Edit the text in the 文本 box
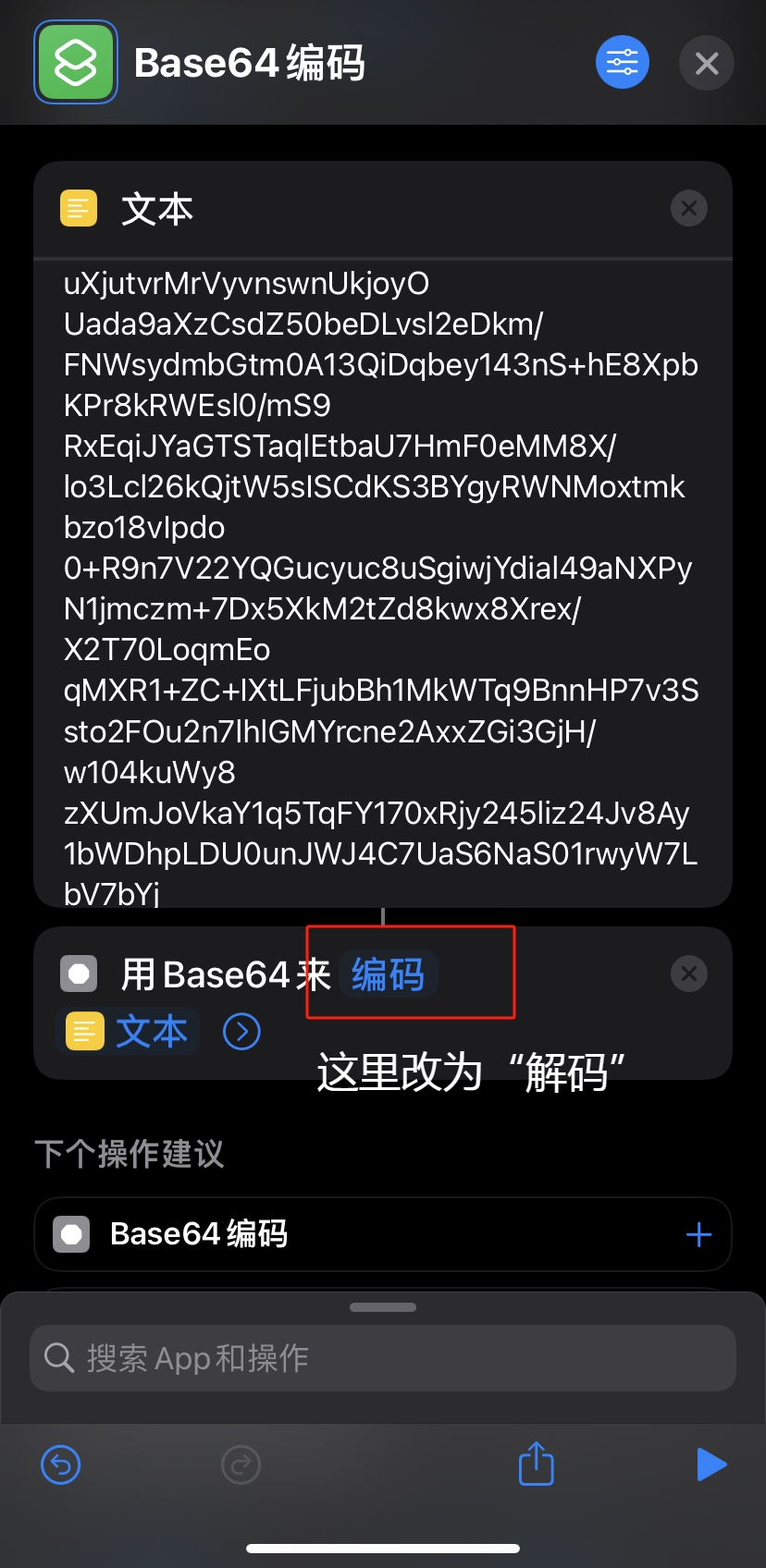766x1568 pixels. click(x=379, y=582)
